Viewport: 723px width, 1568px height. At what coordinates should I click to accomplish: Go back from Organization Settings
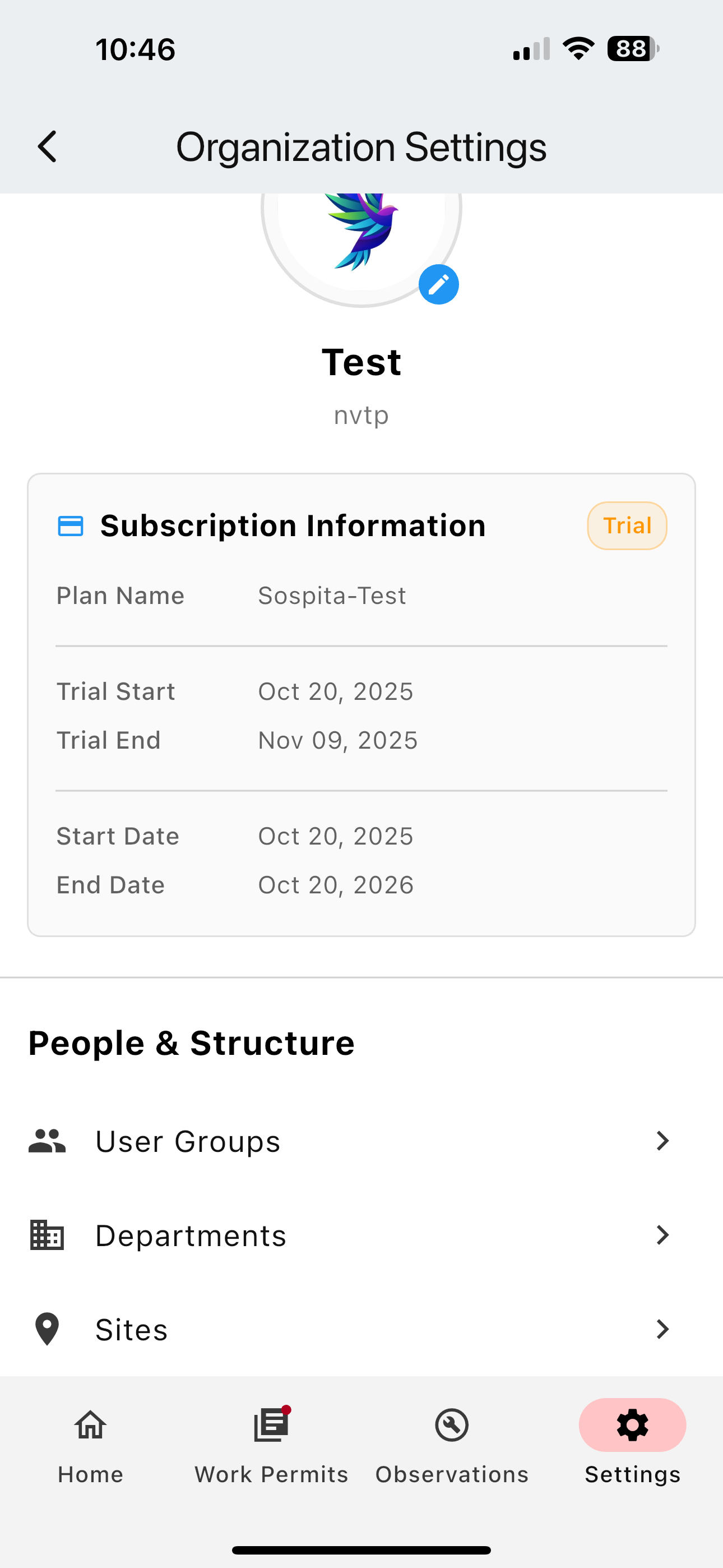(x=47, y=147)
